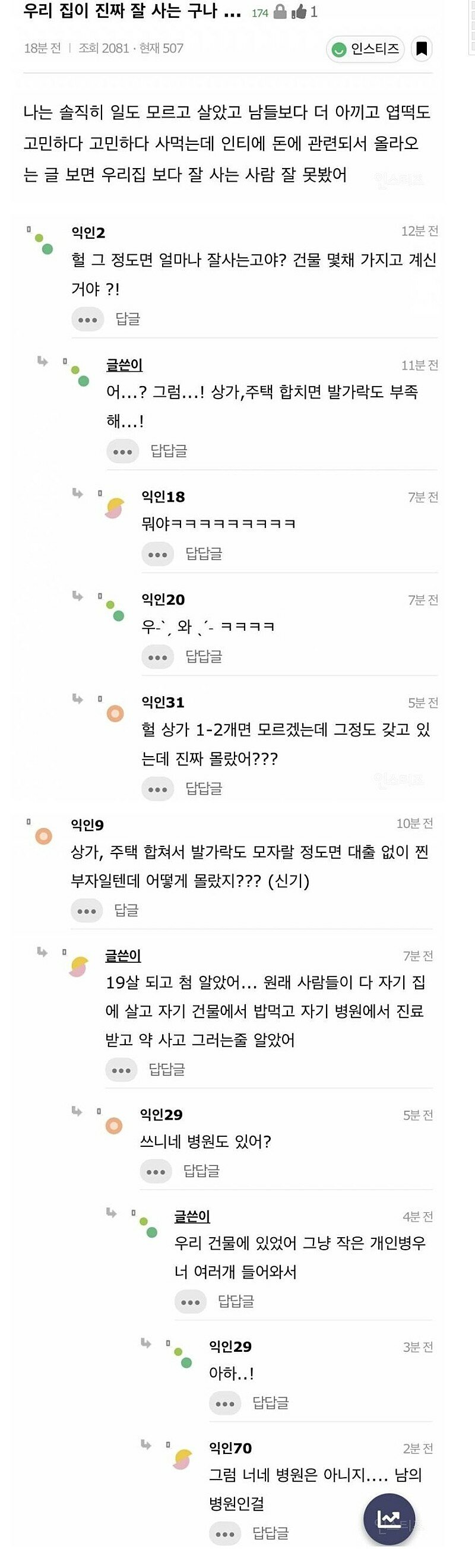This screenshot has height=1568, width=475.
Task: Tap 답답글 under 익인18's comment
Action: point(204,554)
